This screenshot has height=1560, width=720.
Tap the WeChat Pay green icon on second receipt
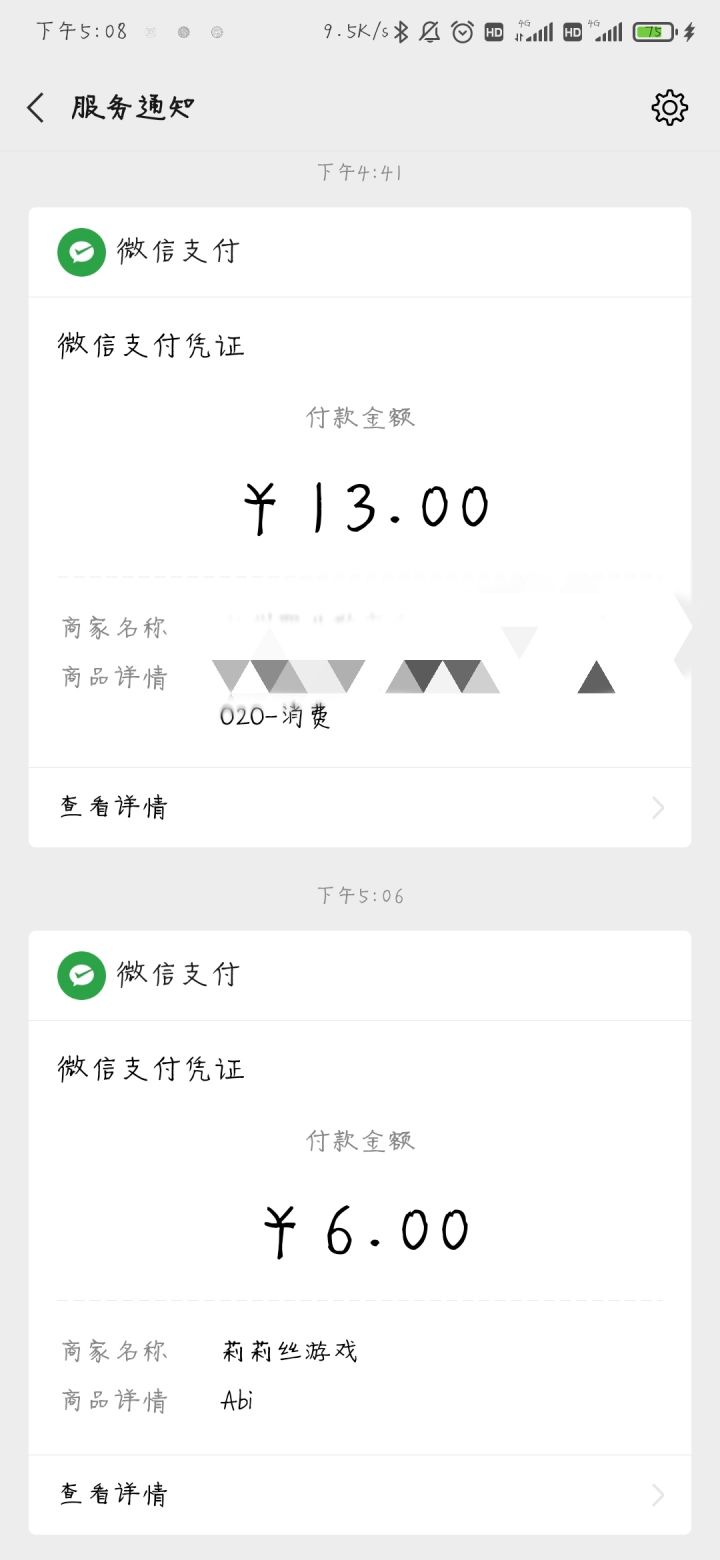point(80,975)
